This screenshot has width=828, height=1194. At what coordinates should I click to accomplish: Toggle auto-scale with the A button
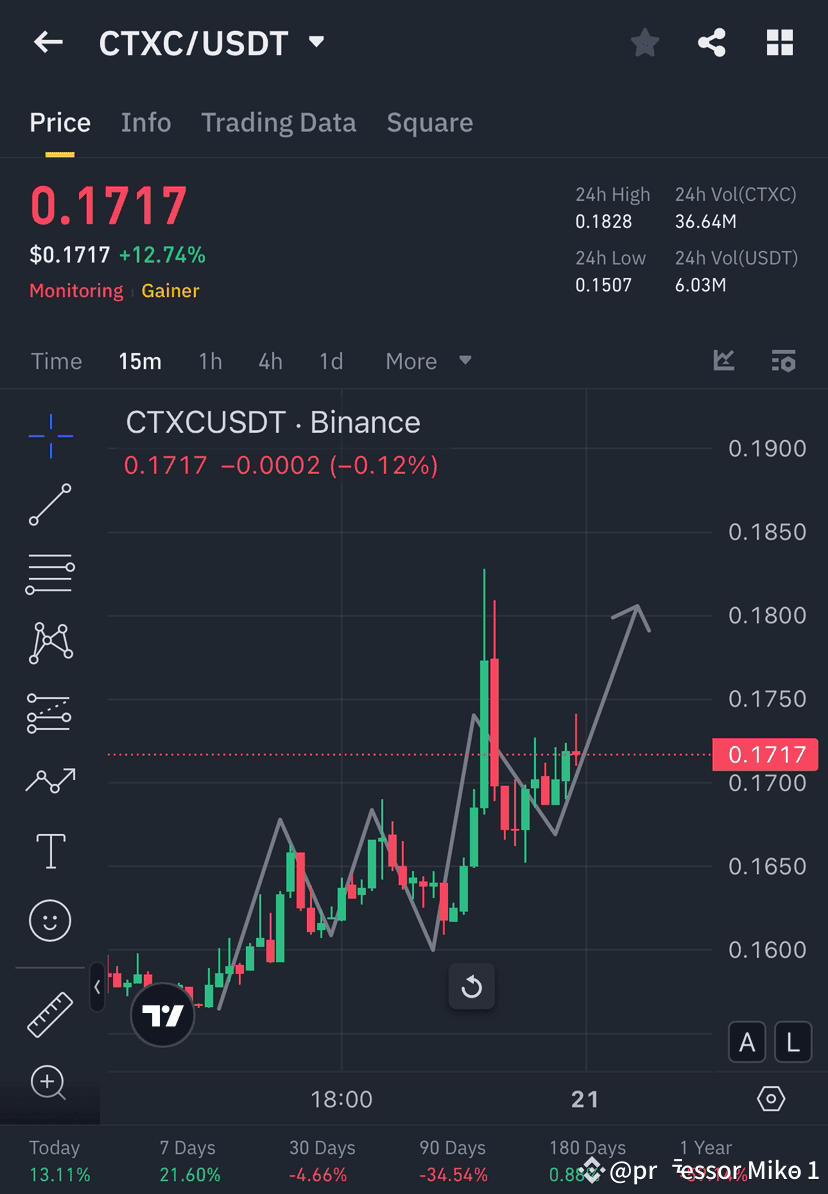747,1042
